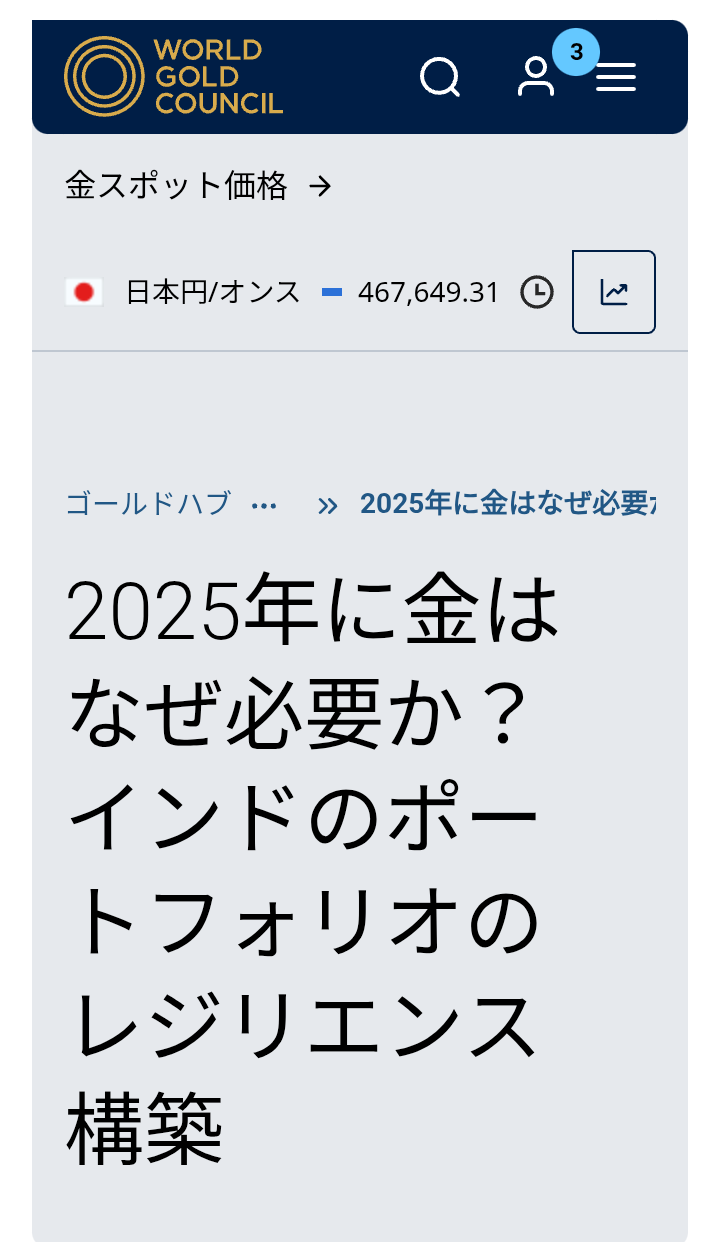Open the search icon in the header

[x=439, y=77]
